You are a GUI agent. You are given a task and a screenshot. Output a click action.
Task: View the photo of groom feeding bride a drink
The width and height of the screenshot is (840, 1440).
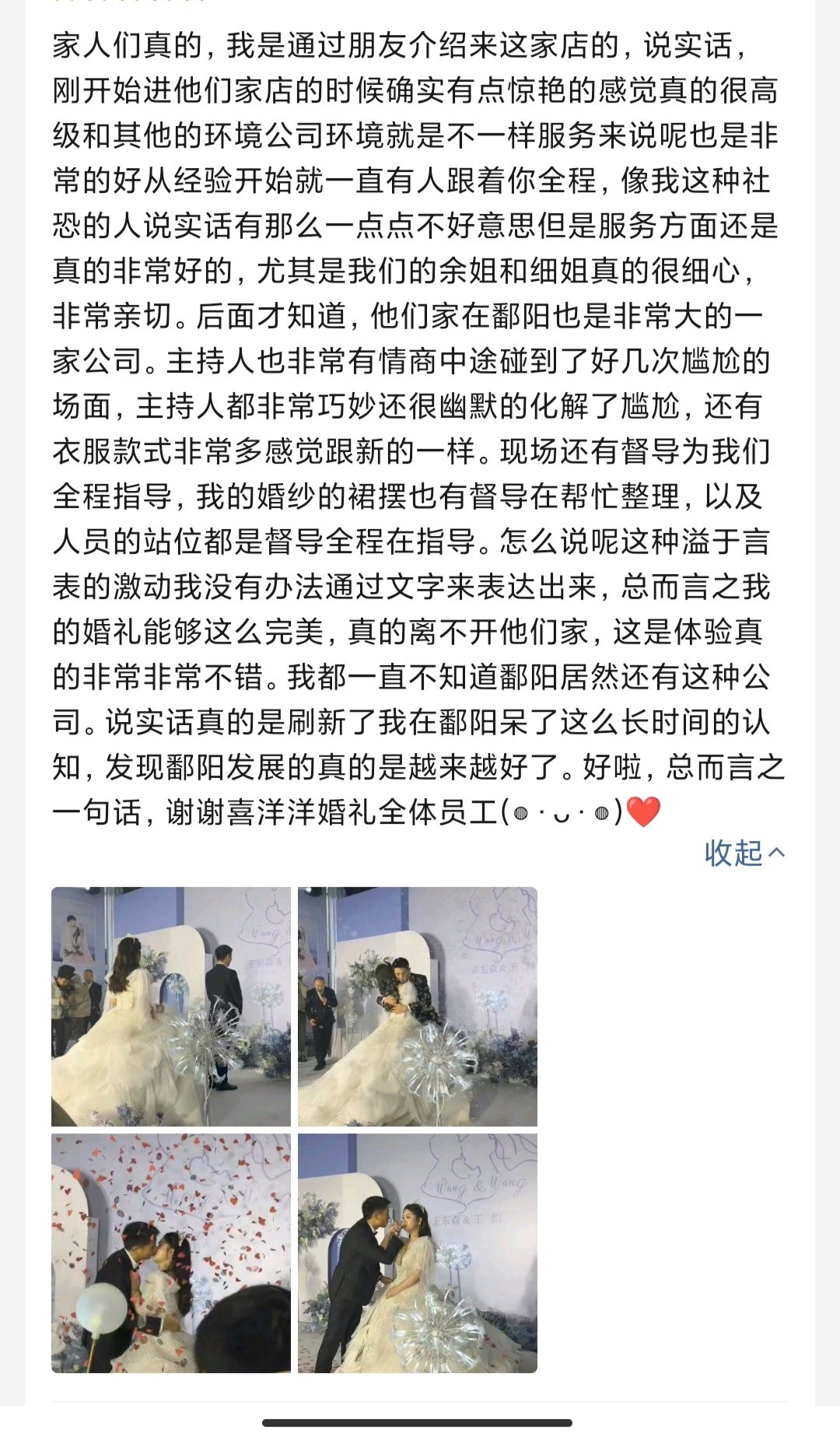tap(418, 1253)
